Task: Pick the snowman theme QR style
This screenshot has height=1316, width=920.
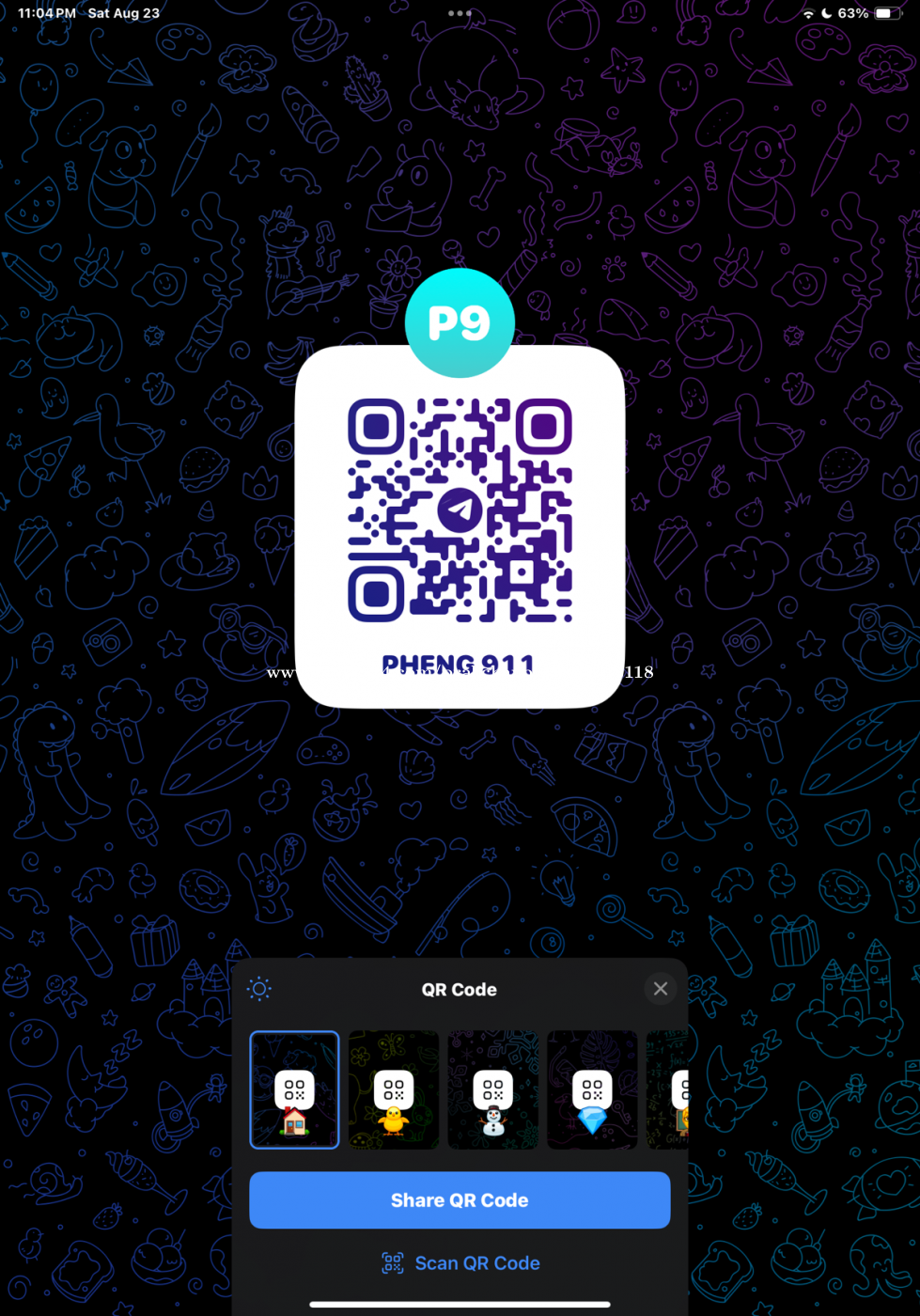Action: [x=492, y=1090]
